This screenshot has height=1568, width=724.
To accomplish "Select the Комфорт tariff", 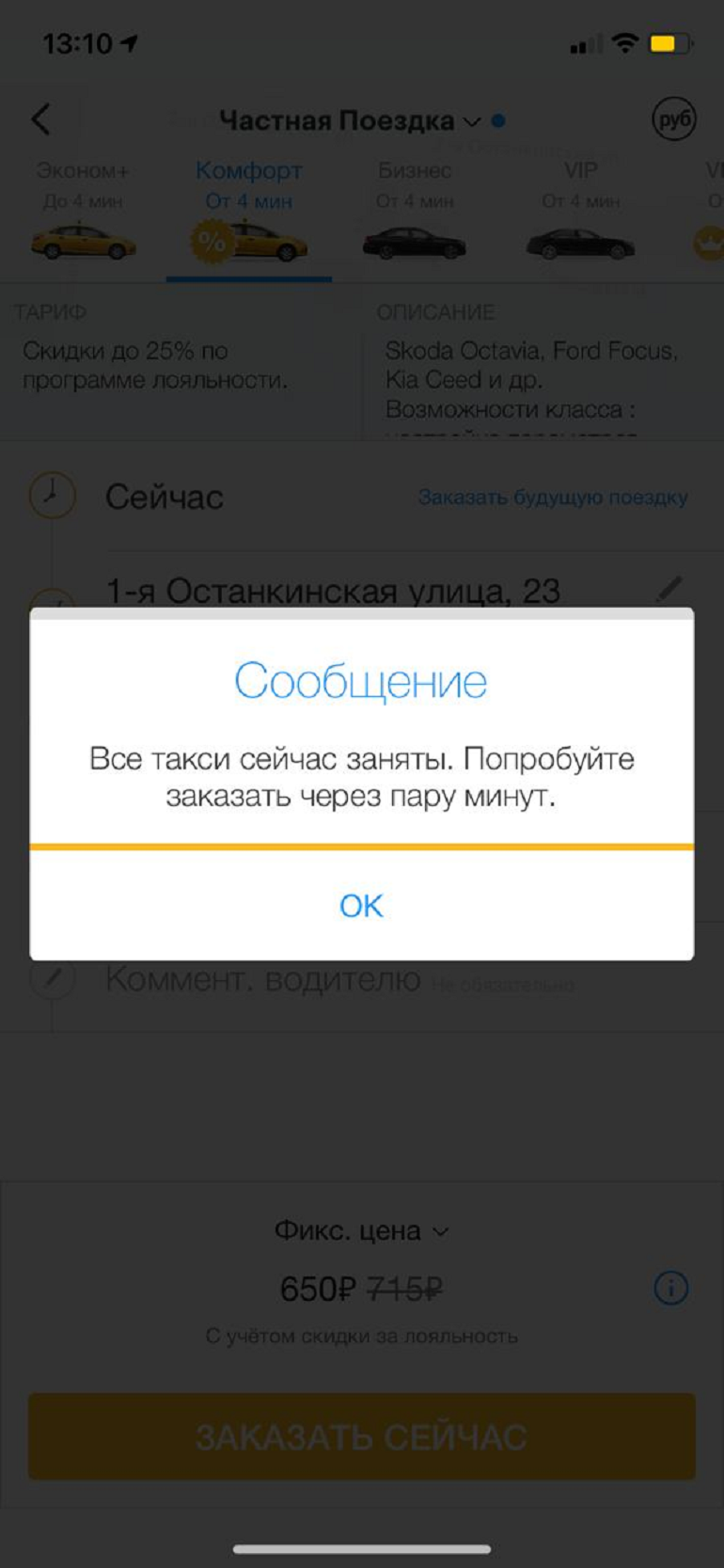I will (249, 213).
